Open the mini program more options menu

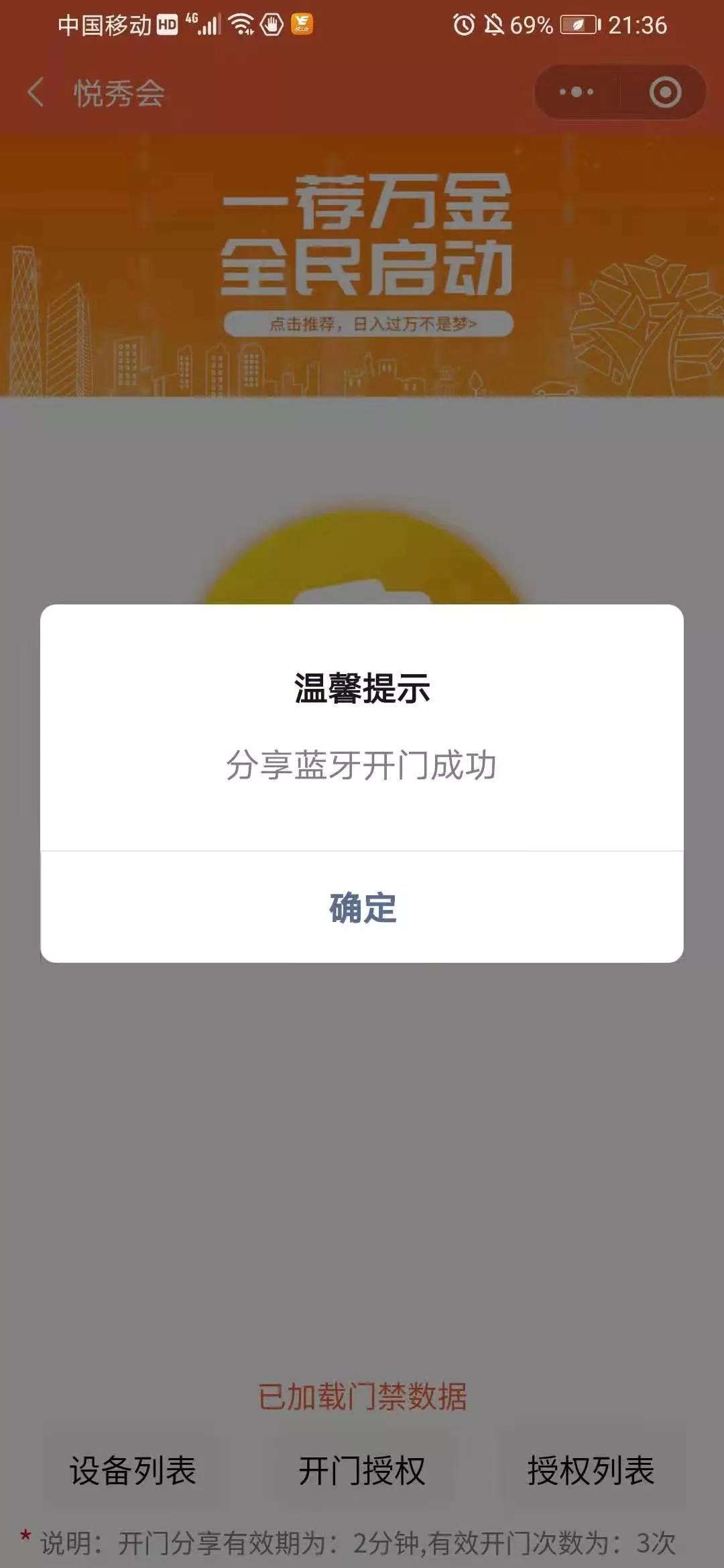577,92
